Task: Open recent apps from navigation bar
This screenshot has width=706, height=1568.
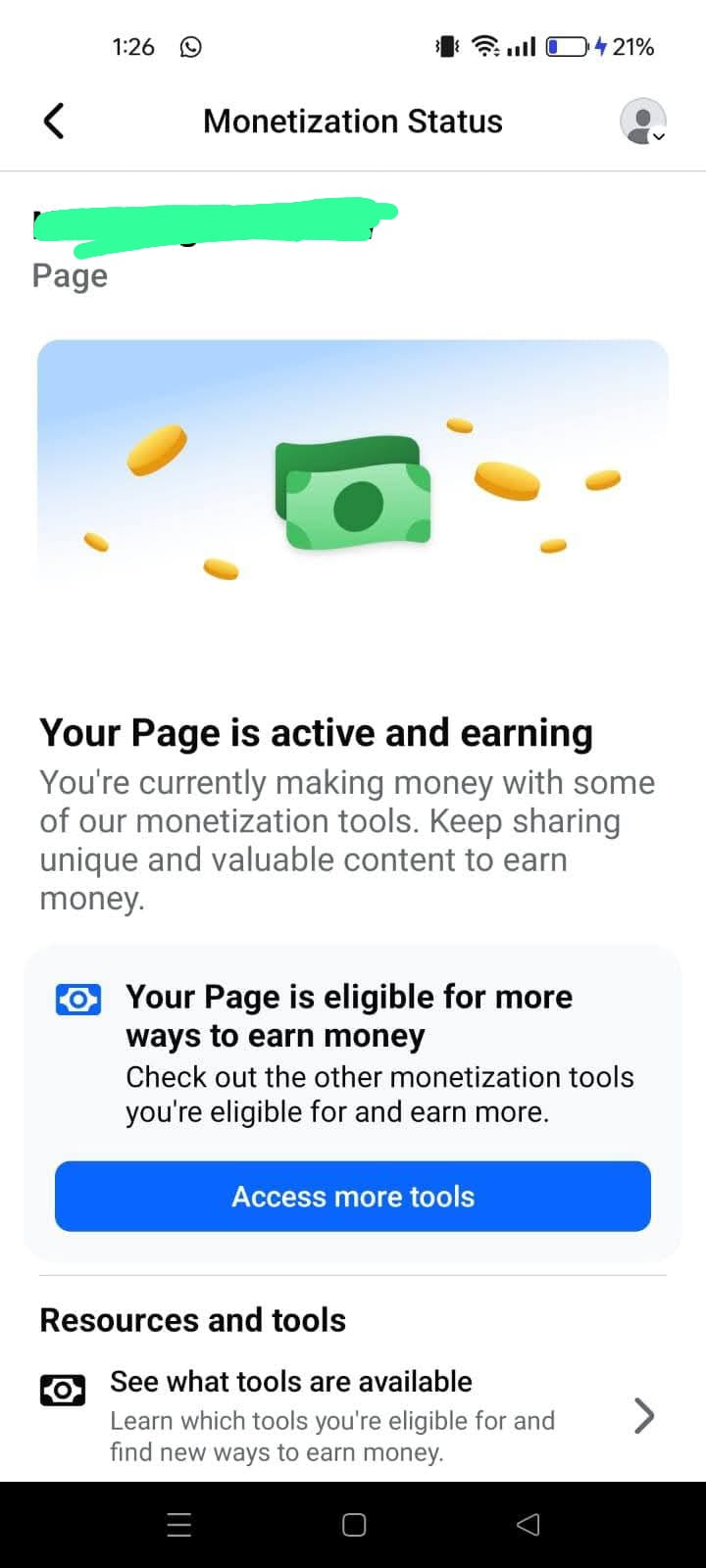Action: pyautogui.click(x=179, y=1525)
